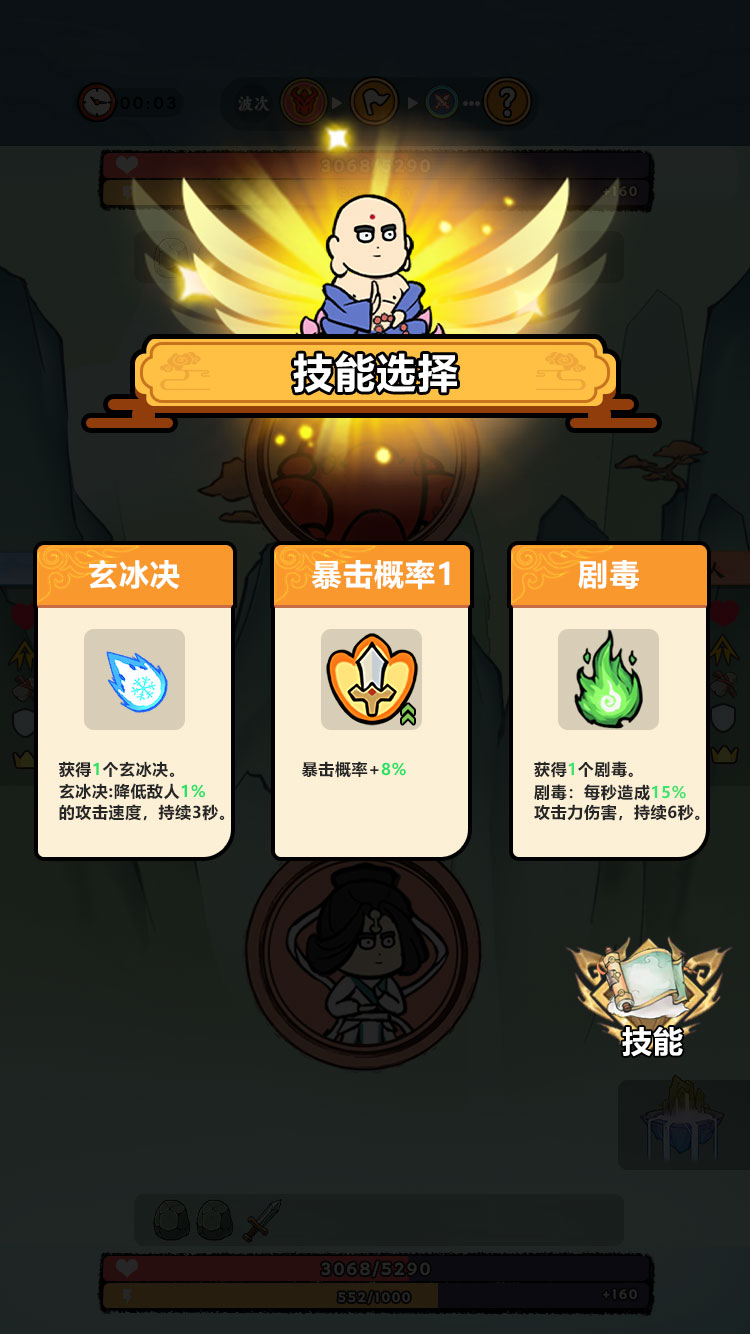Choose the 玄冰决 skill card

click(x=135, y=700)
